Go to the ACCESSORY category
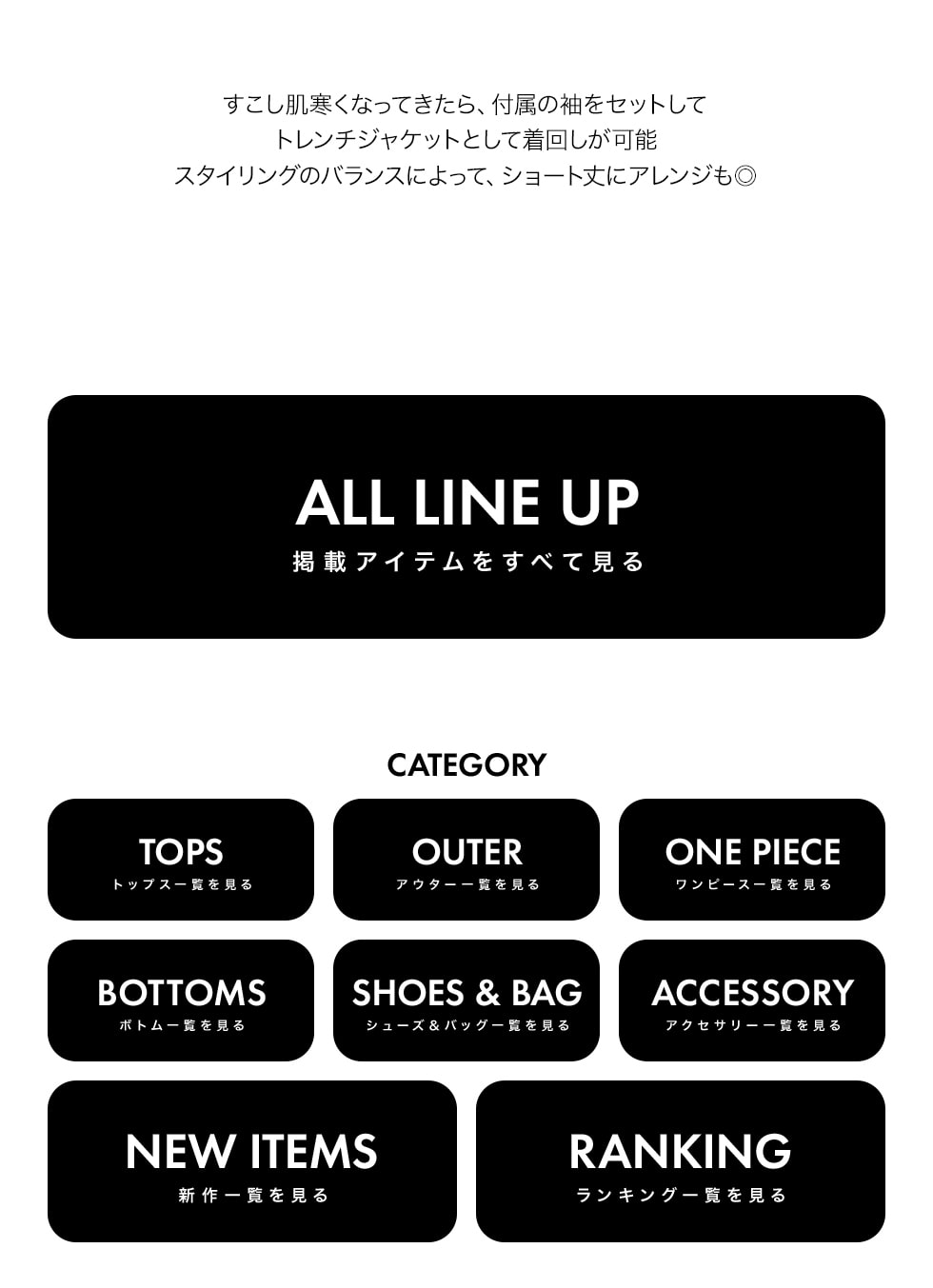933x1288 pixels. pyautogui.click(x=752, y=1001)
